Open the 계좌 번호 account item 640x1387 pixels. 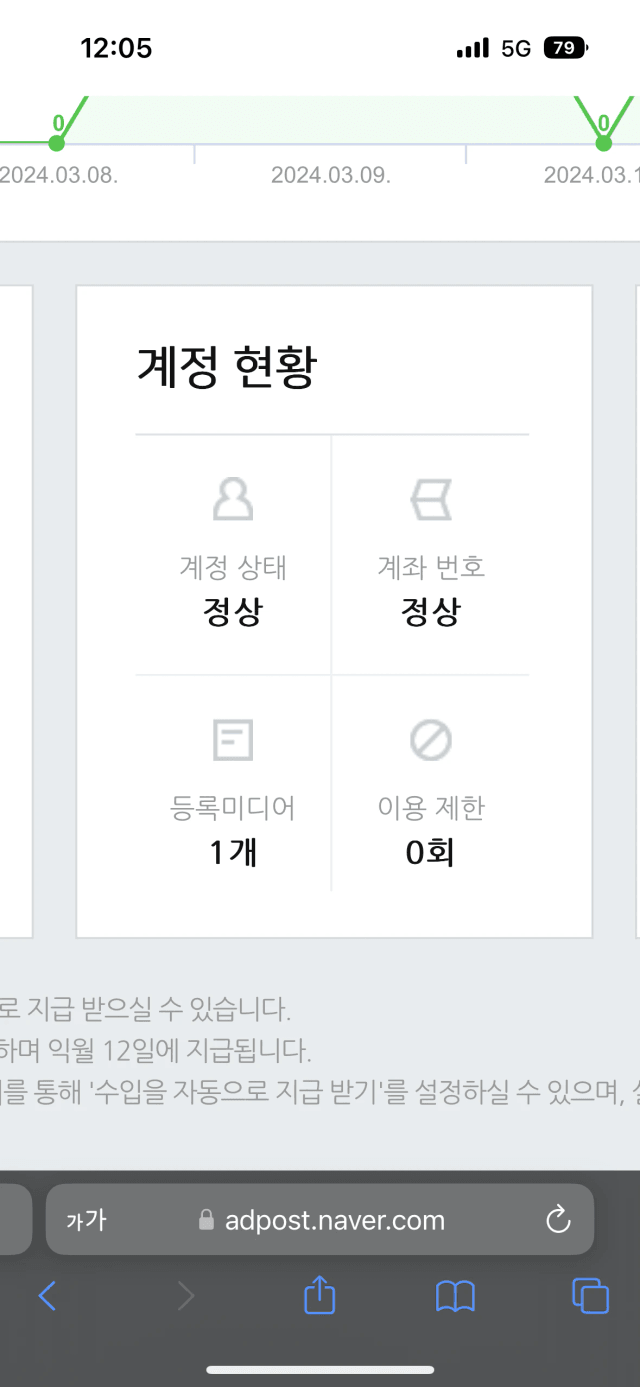(x=431, y=555)
